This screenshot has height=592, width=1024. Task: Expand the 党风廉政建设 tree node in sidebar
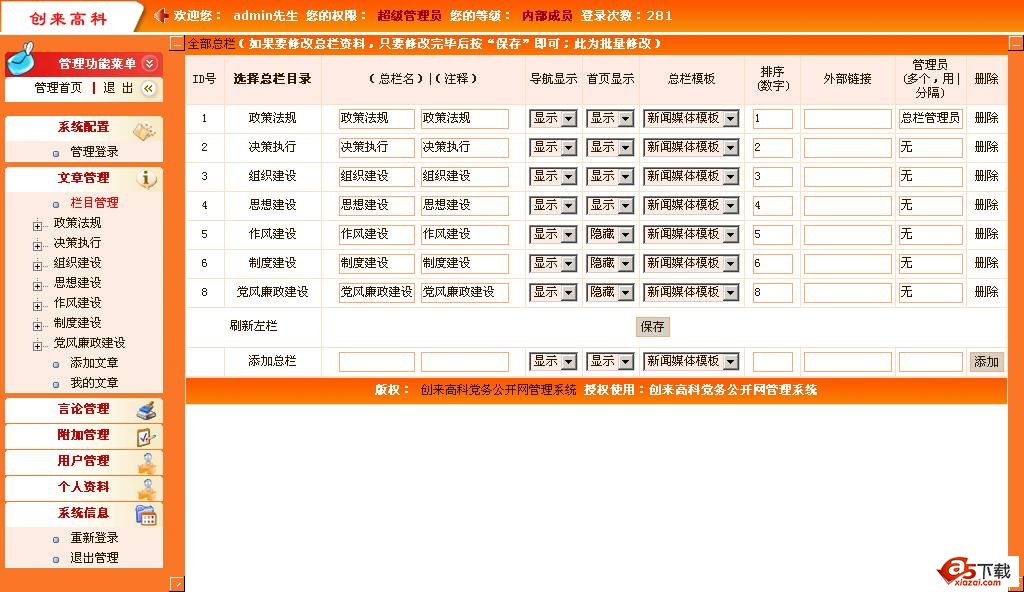point(38,344)
